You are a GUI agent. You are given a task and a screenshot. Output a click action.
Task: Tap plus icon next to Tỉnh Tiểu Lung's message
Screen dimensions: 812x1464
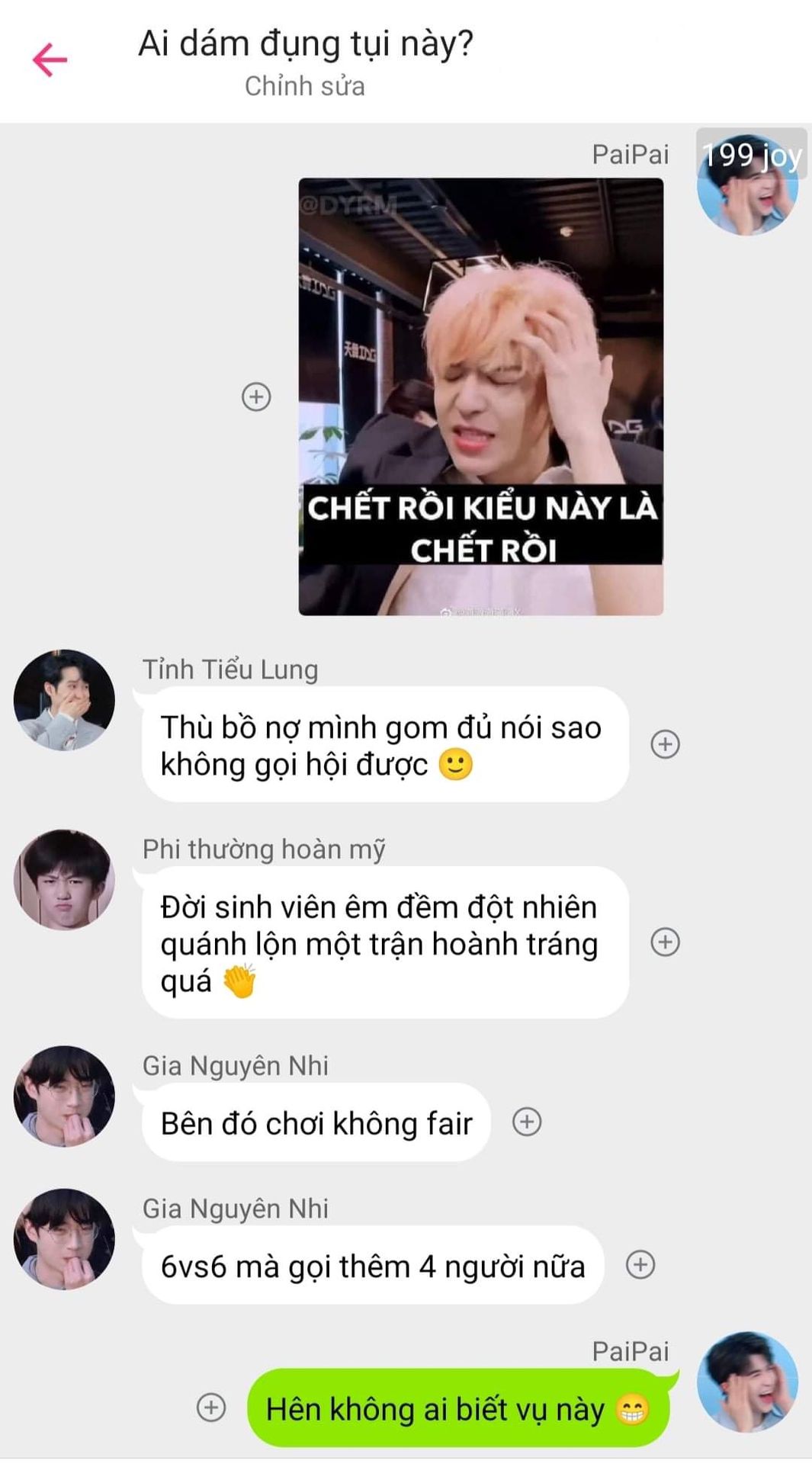[665, 743]
